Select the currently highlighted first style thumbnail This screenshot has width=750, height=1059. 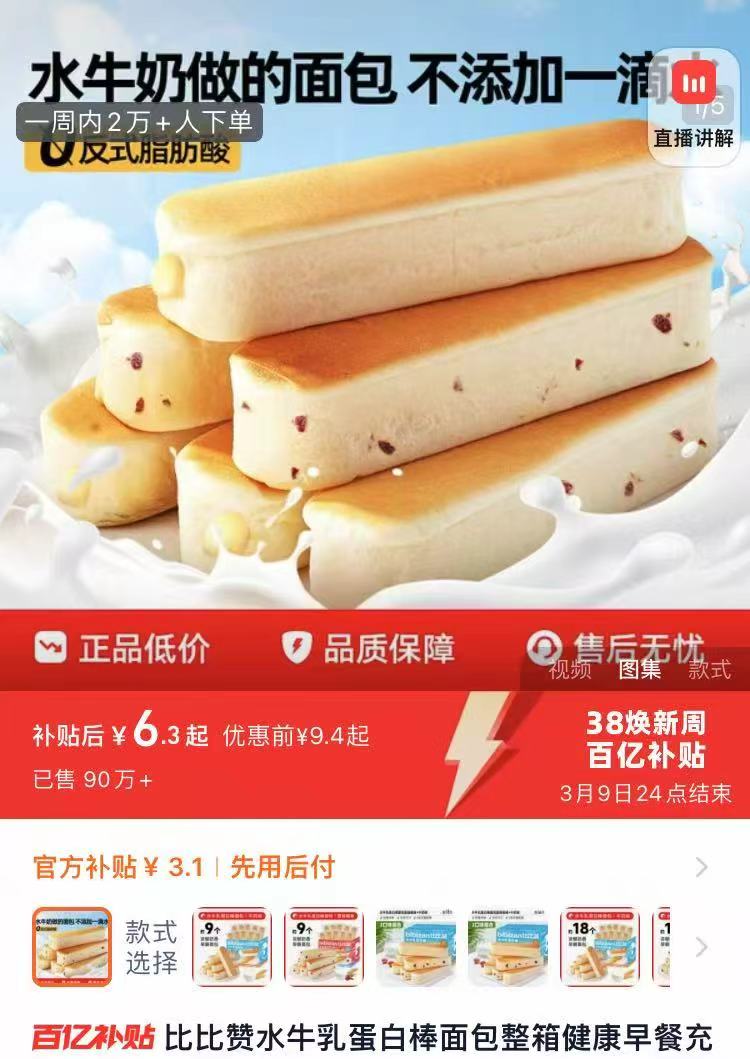(72, 947)
